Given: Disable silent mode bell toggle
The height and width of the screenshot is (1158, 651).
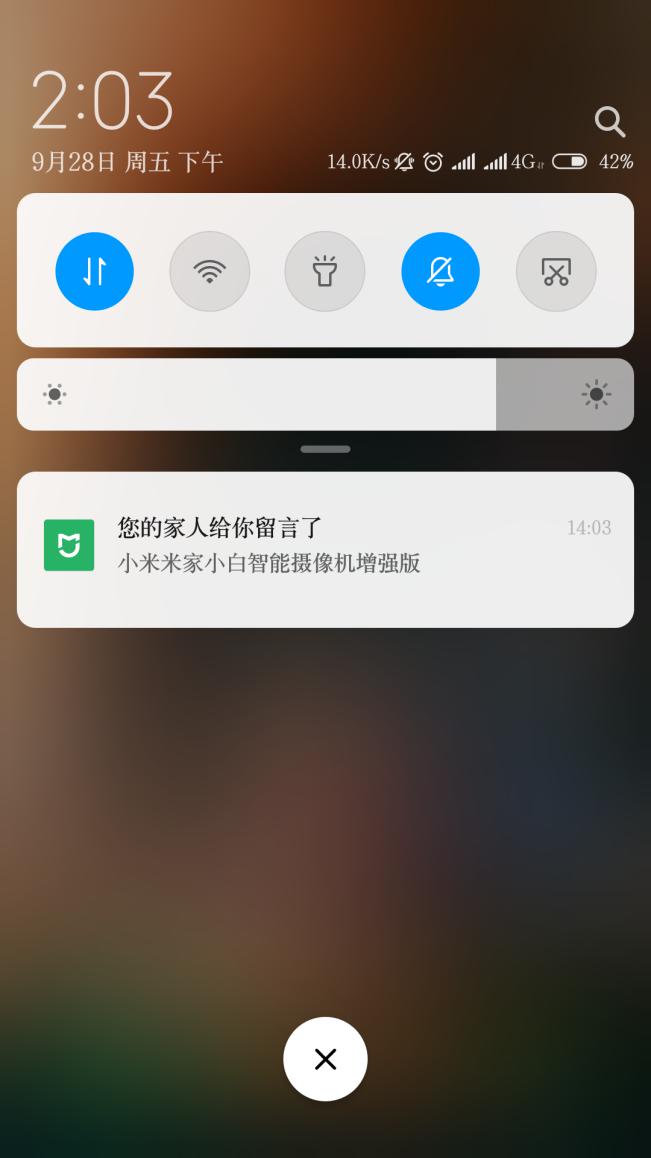Looking at the screenshot, I should tap(440, 271).
